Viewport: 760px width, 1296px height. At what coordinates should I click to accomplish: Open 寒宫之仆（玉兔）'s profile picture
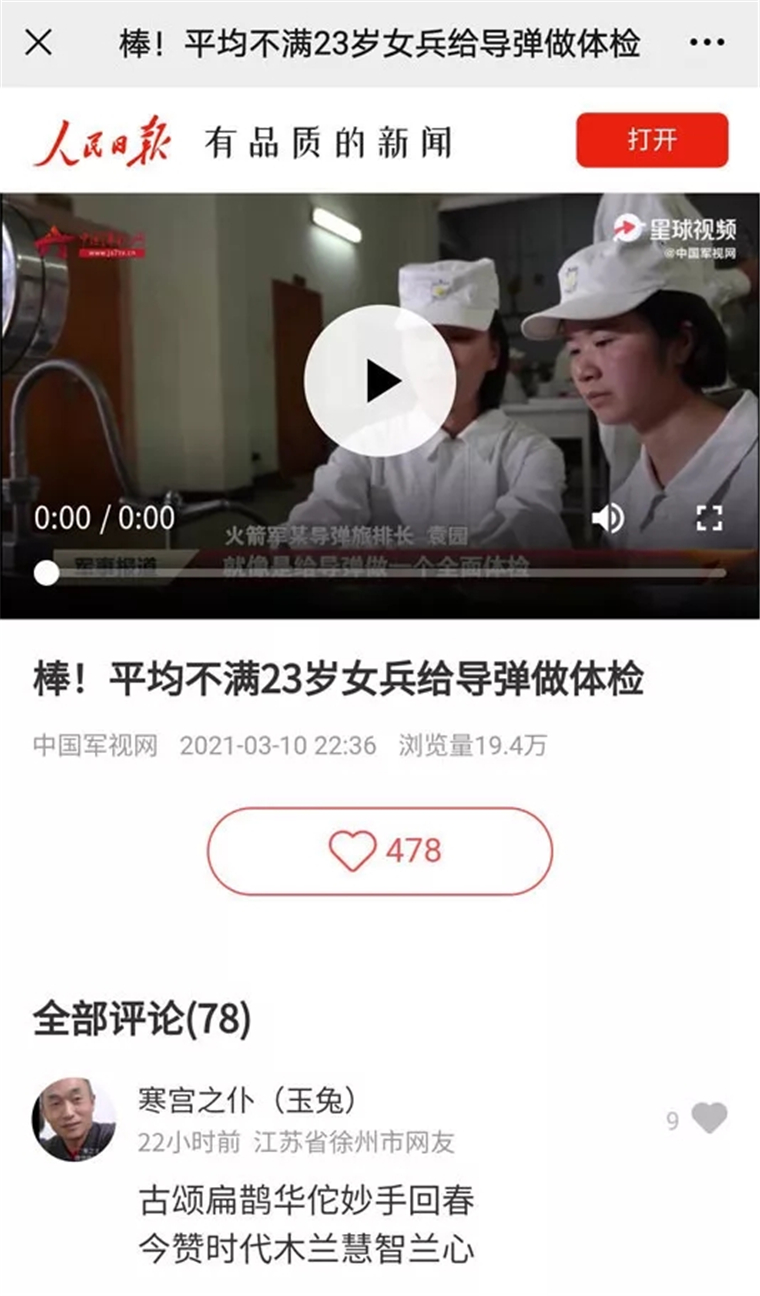click(74, 1119)
